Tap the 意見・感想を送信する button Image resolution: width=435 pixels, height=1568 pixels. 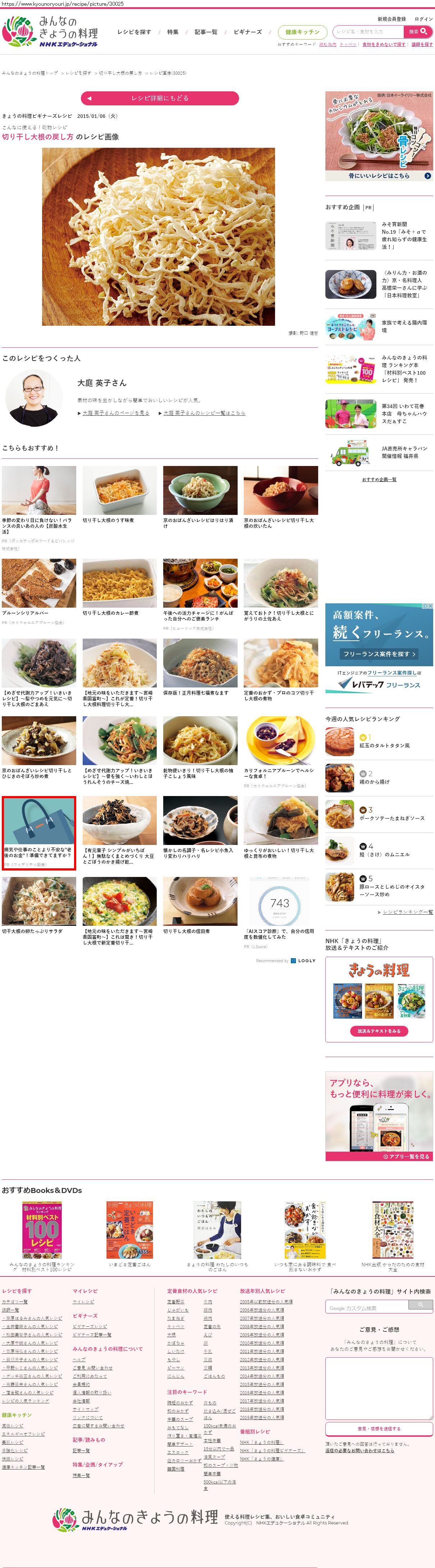379,1428
